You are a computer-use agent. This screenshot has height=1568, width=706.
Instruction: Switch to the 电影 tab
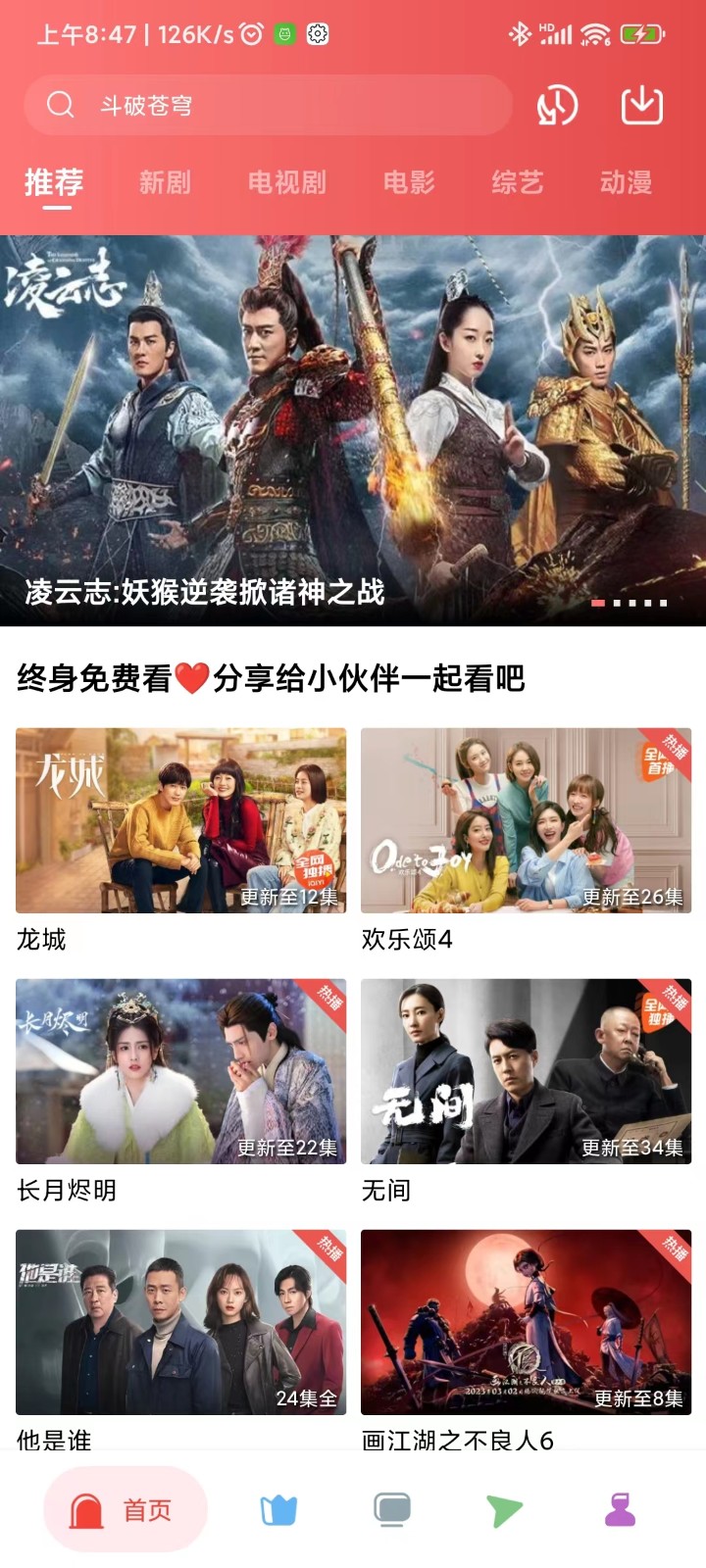coord(409,182)
